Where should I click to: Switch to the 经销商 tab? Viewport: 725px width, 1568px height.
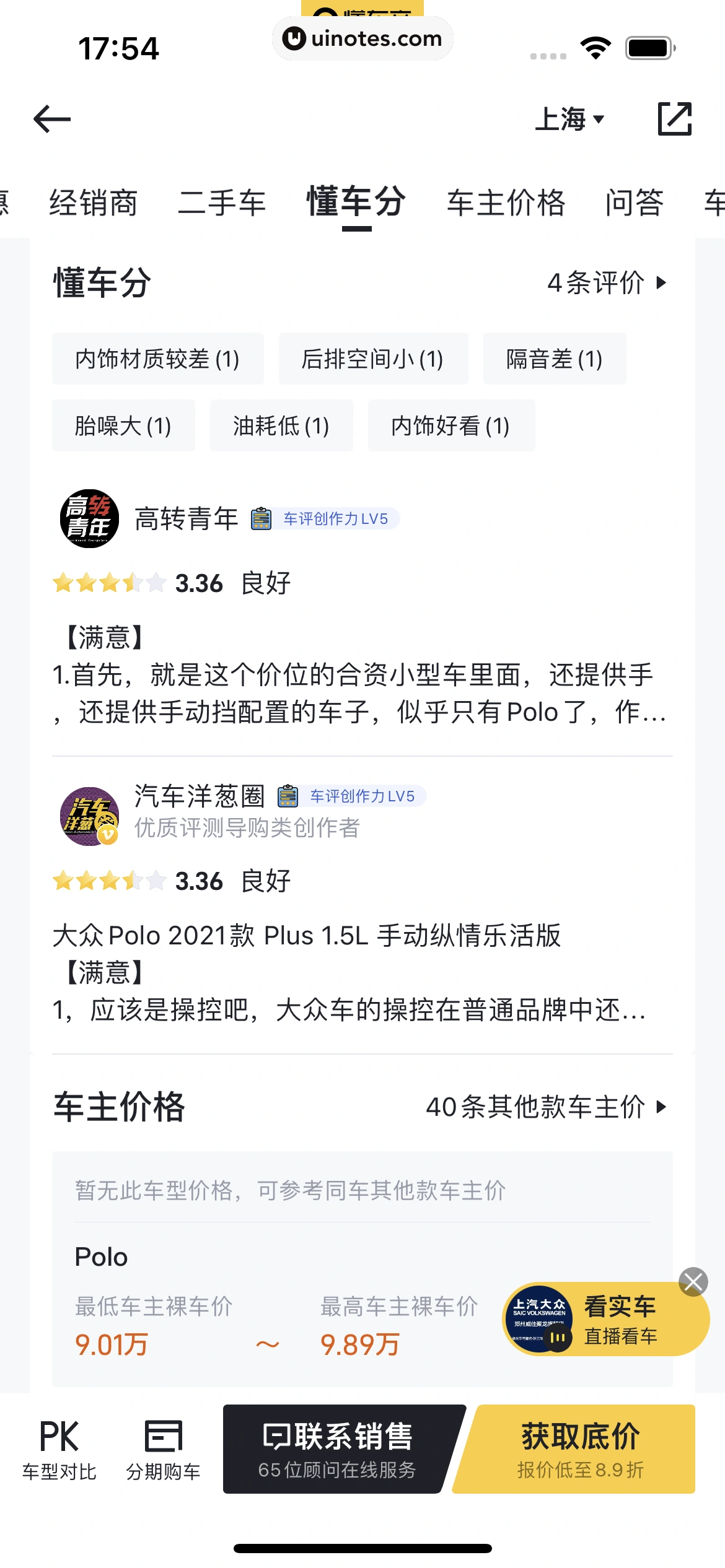pos(94,203)
